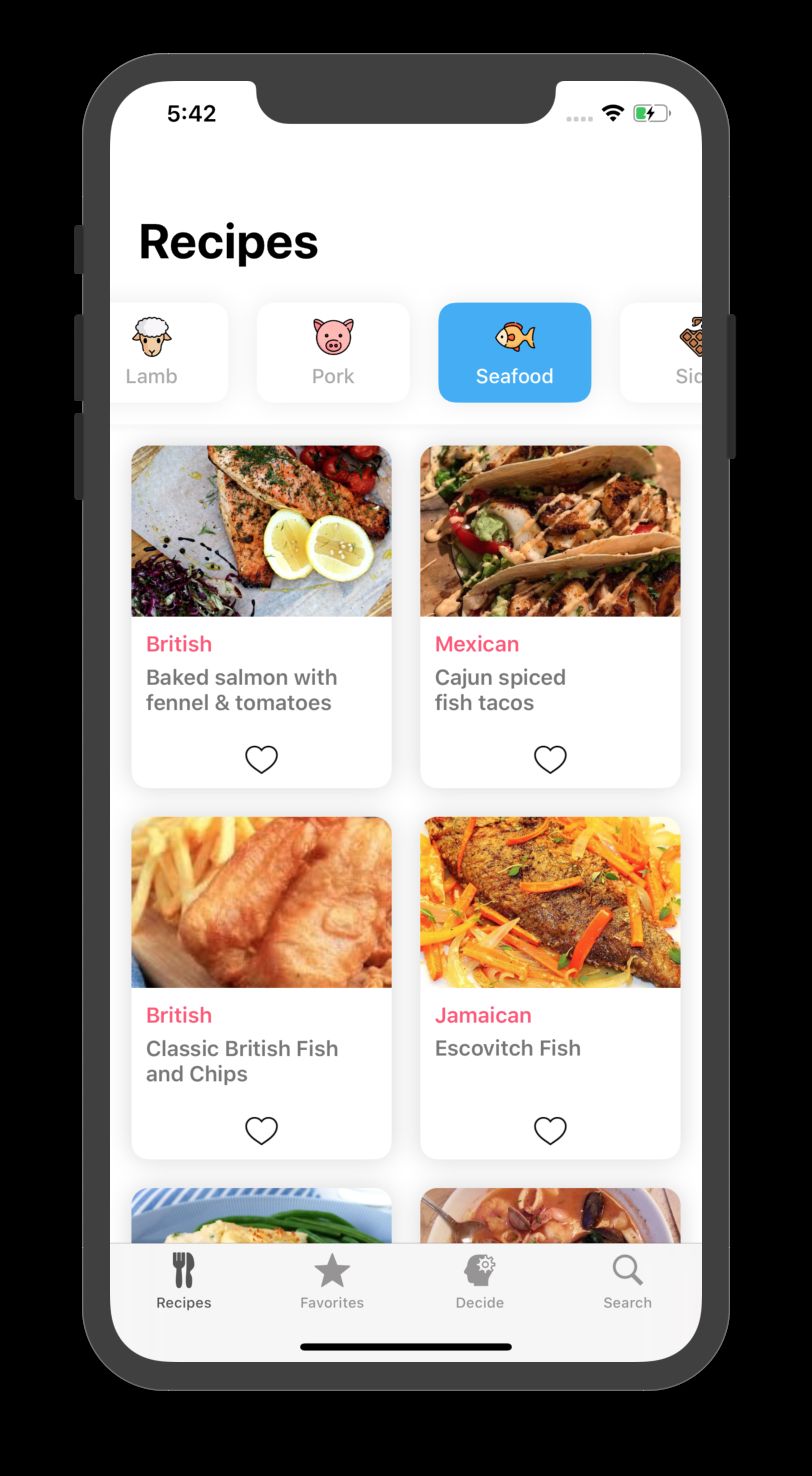Like the Cajun spiced fish tacos recipe
Screen dimensions: 812x1476
pos(550,759)
